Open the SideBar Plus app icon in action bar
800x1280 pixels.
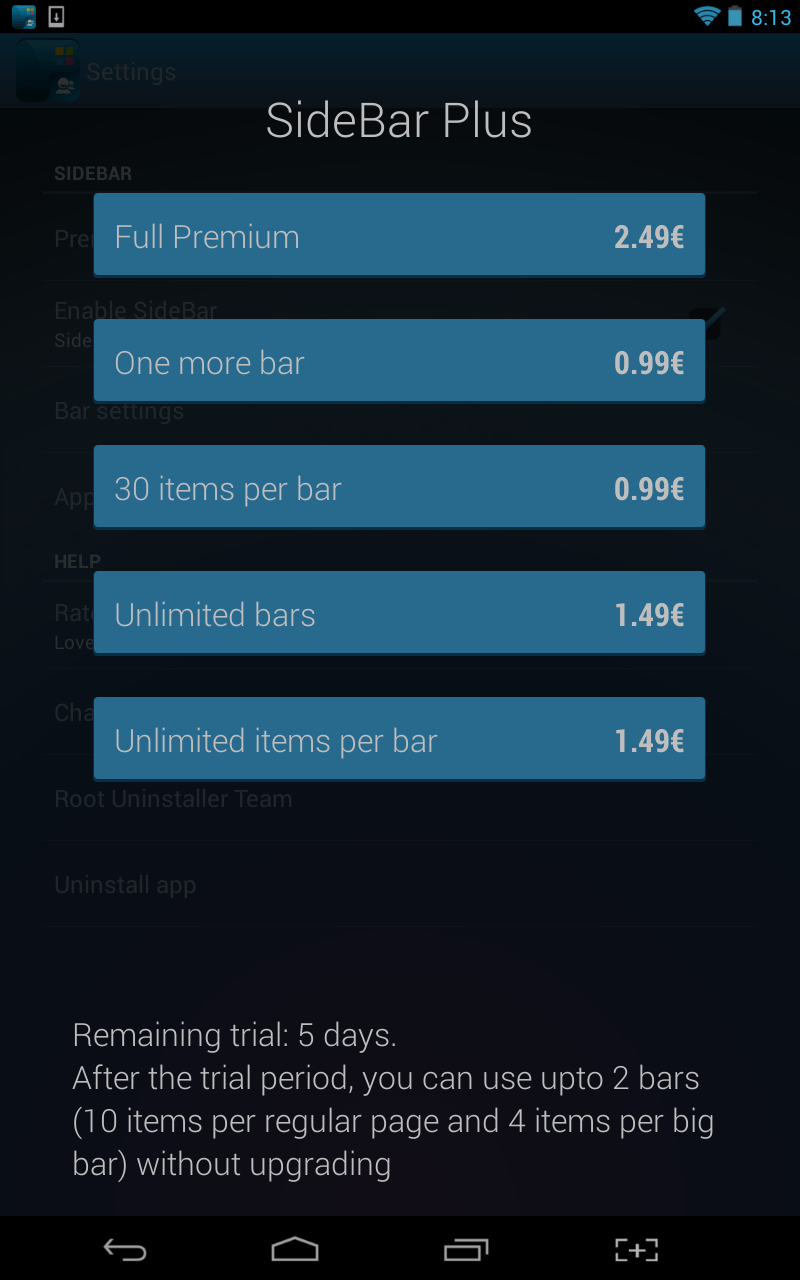point(45,70)
